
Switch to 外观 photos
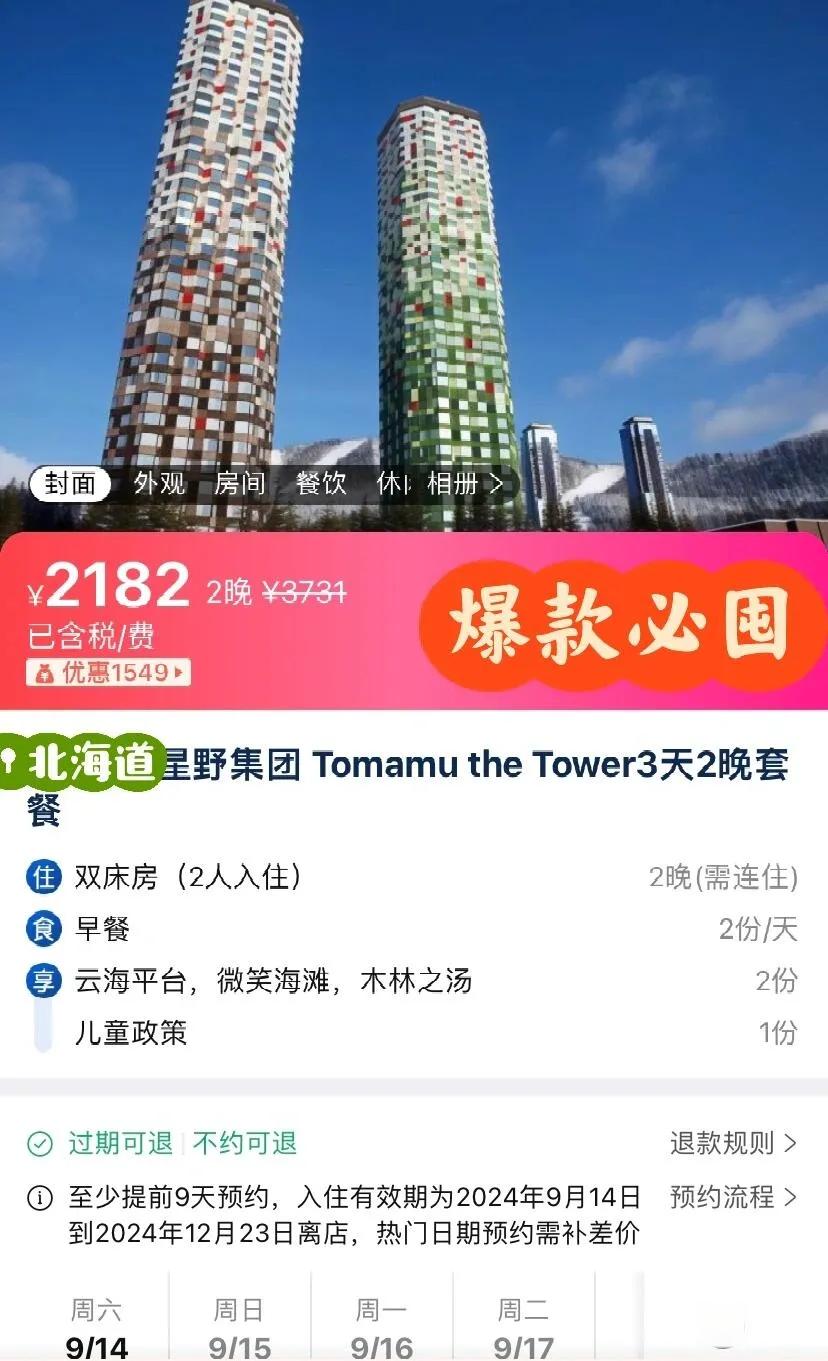coord(160,484)
